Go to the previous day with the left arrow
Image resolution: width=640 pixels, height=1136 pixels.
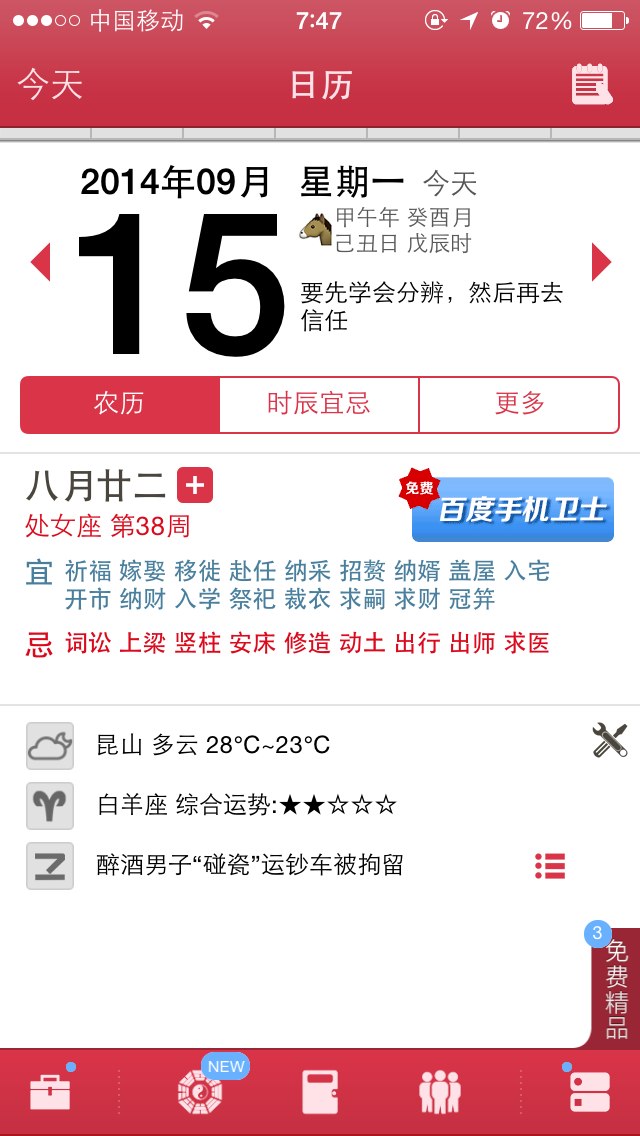click(41, 262)
